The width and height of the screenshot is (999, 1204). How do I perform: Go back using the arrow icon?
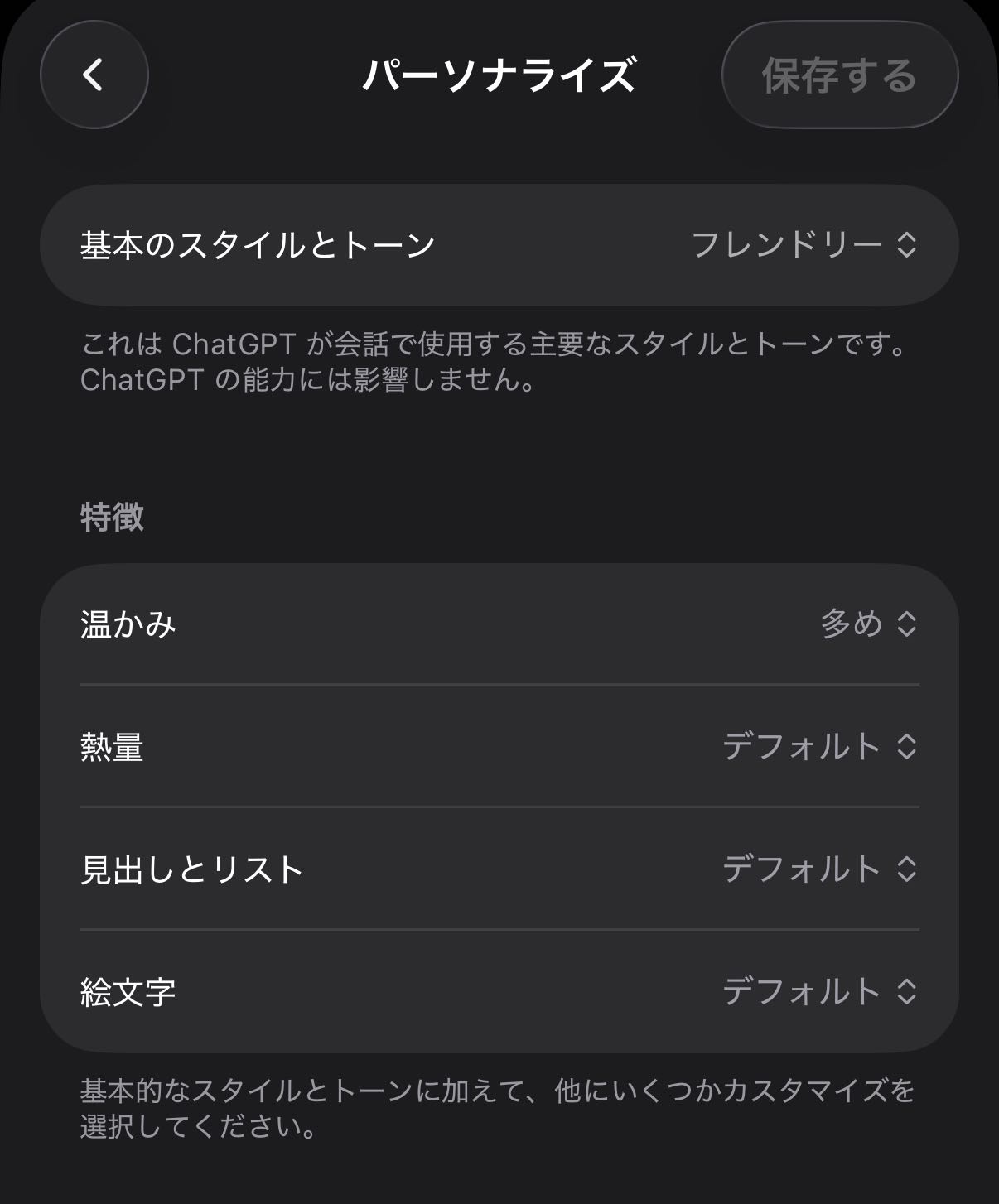(94, 75)
